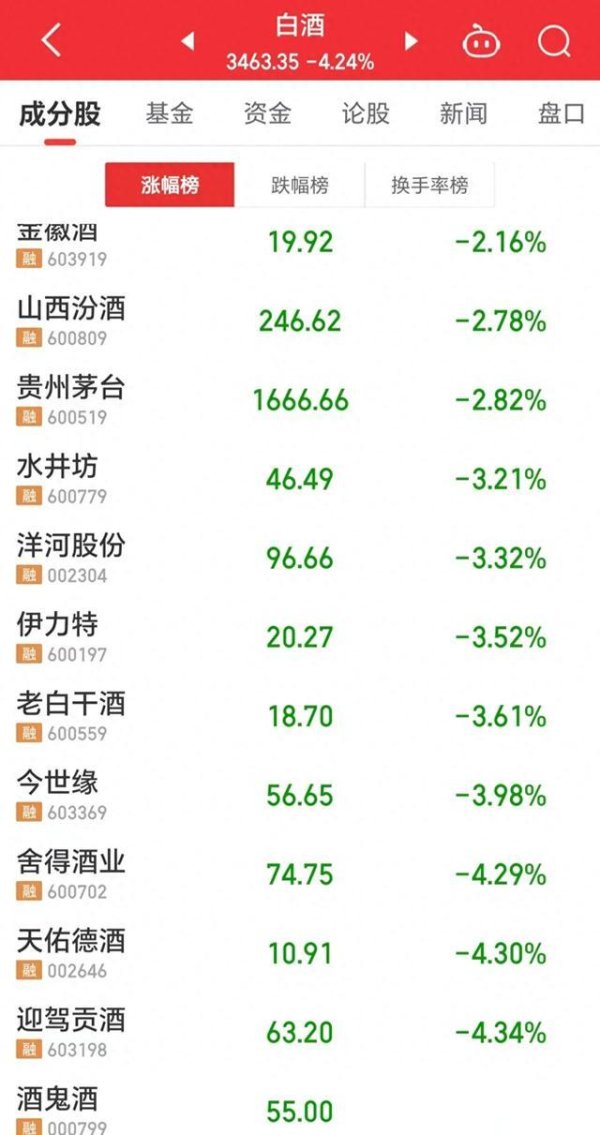Viewport: 600px width, 1135px height.
Task: Switch to the 基金 tab
Action: coord(169,114)
